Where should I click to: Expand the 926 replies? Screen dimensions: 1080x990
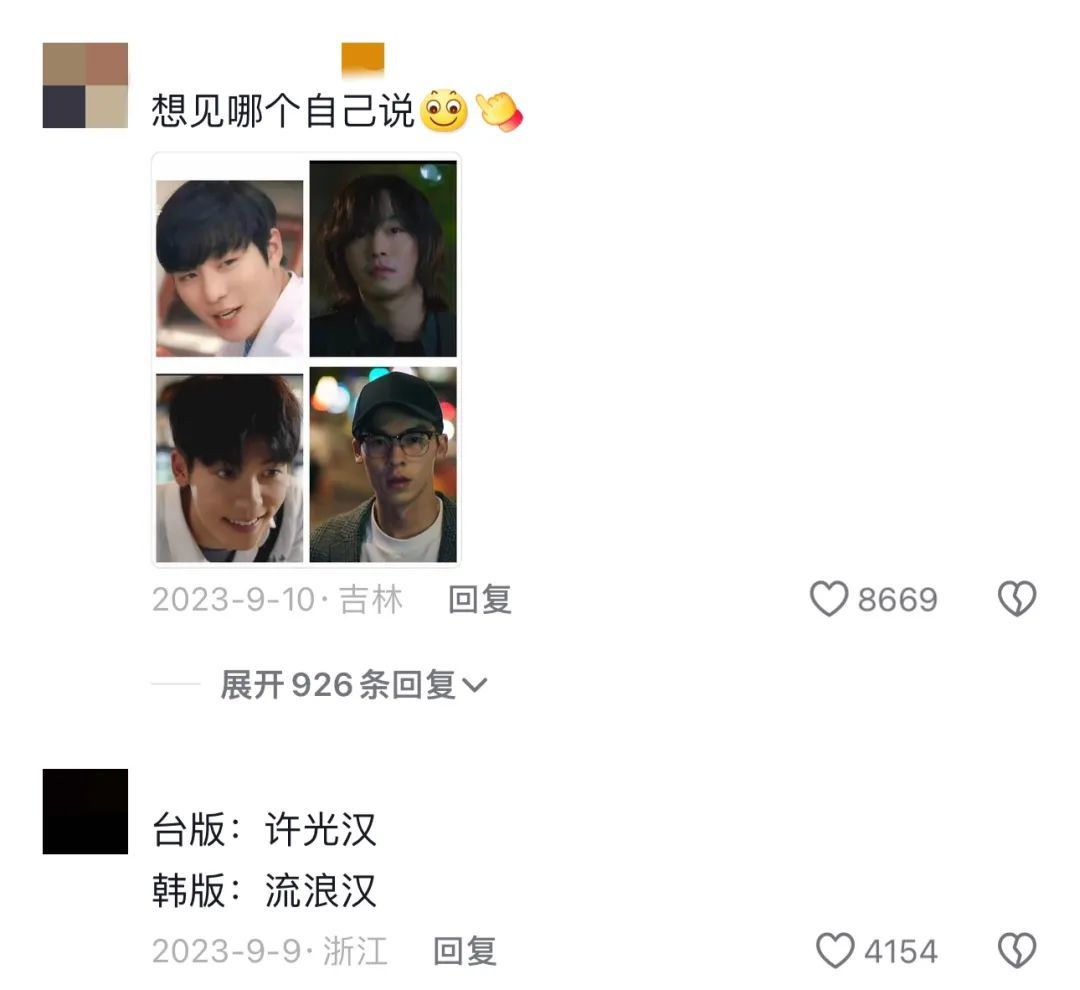coord(354,685)
